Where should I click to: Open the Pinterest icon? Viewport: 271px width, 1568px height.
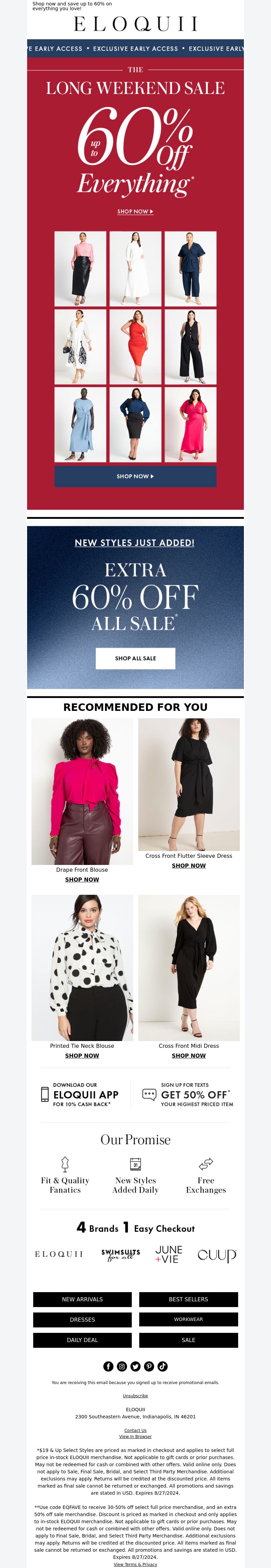click(149, 1366)
